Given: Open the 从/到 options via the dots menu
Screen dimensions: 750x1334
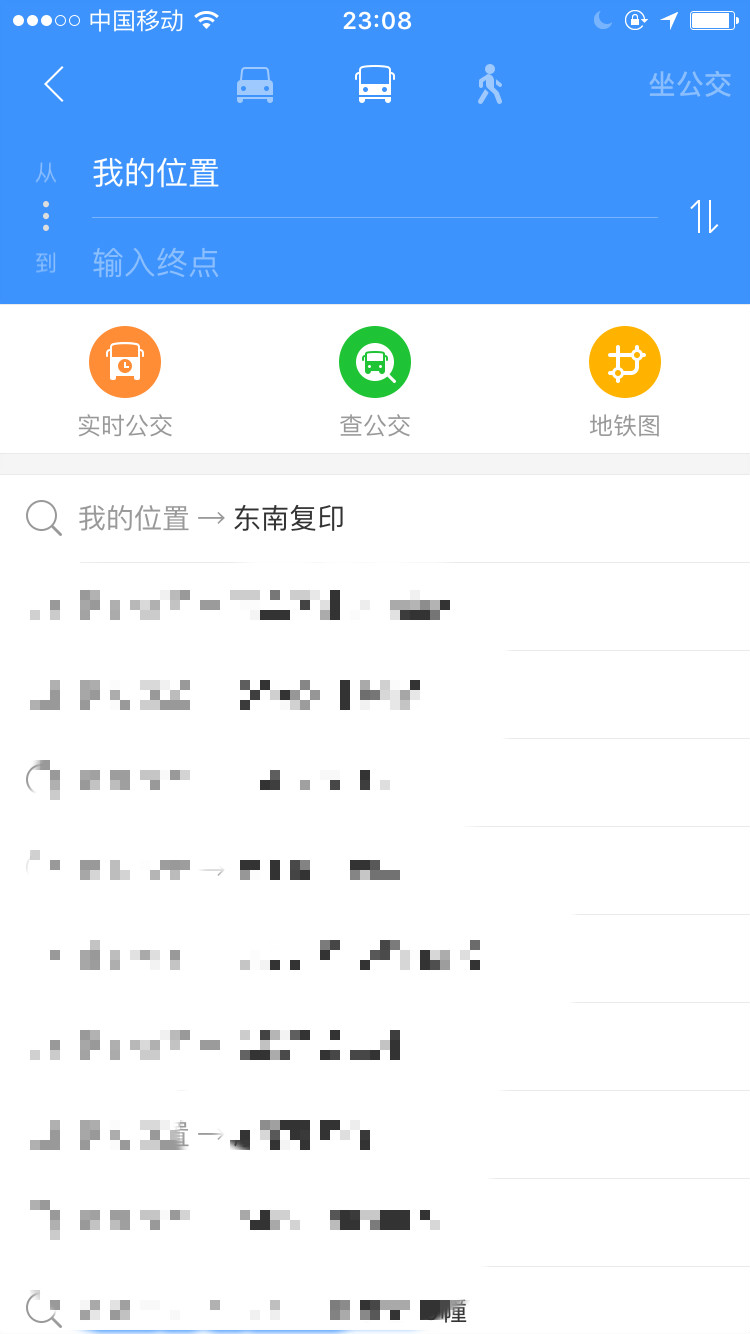Looking at the screenshot, I should (x=45, y=216).
